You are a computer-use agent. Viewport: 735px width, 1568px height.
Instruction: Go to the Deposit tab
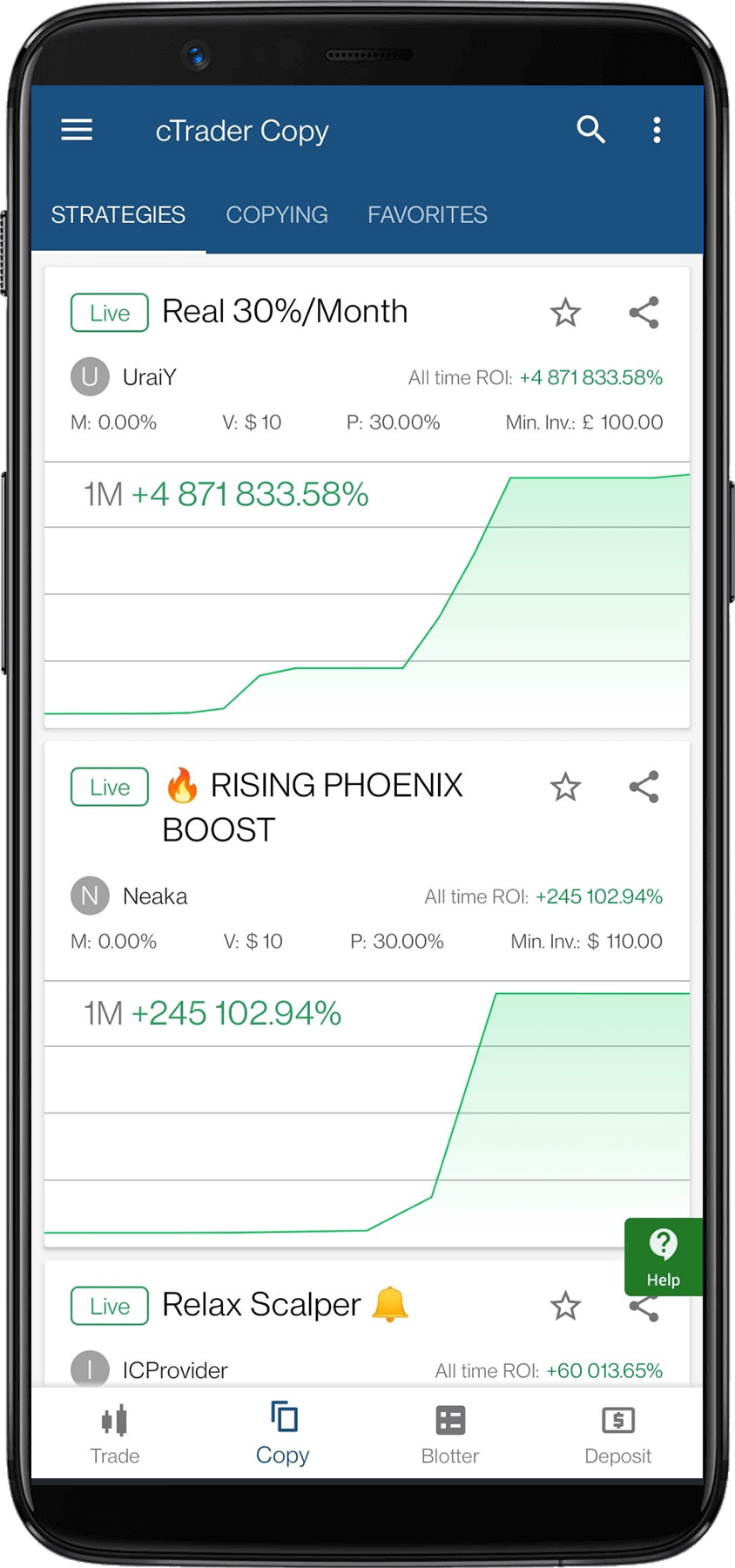click(x=617, y=1434)
